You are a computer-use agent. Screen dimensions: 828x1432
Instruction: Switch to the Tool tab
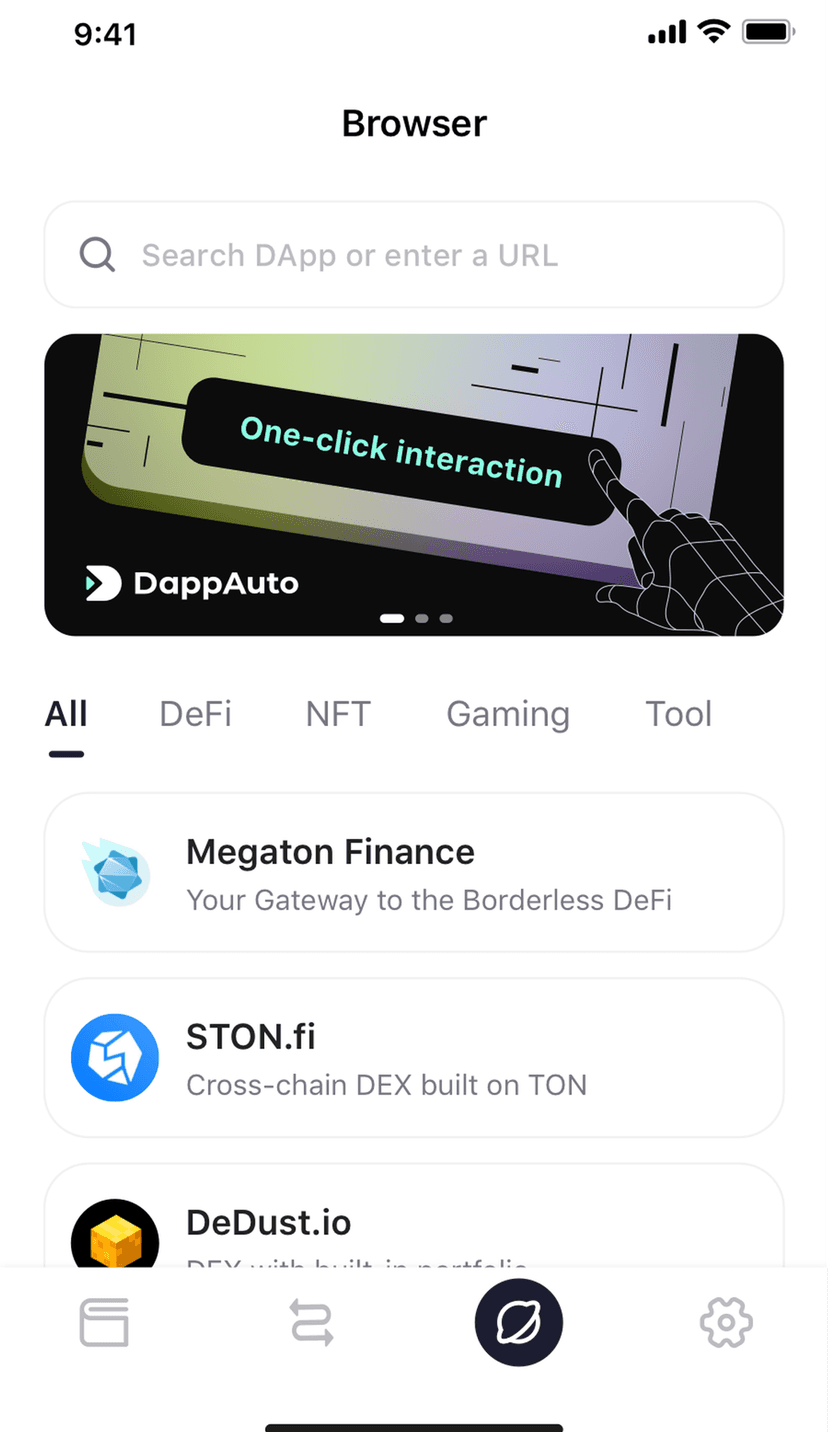[x=678, y=714]
